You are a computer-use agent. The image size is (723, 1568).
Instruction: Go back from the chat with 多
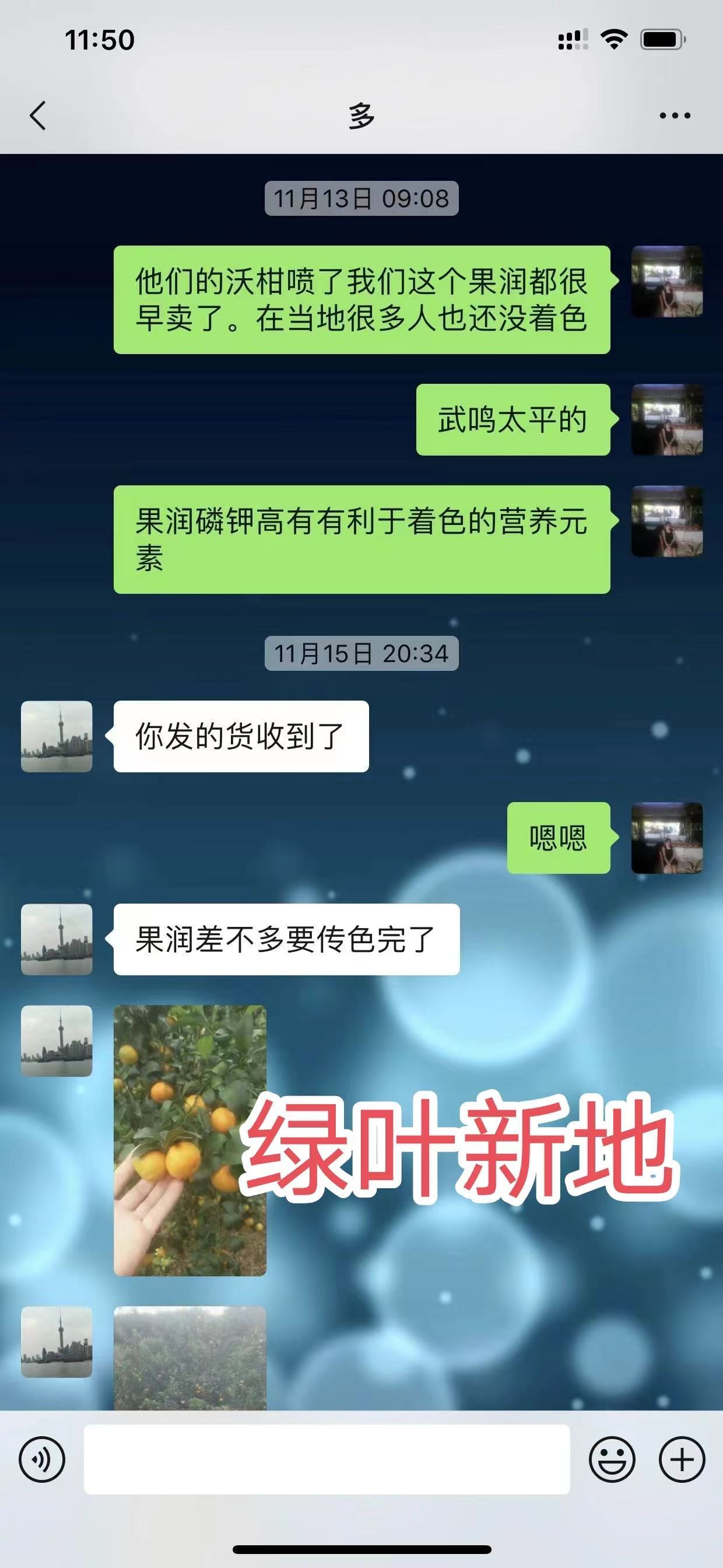(x=38, y=115)
